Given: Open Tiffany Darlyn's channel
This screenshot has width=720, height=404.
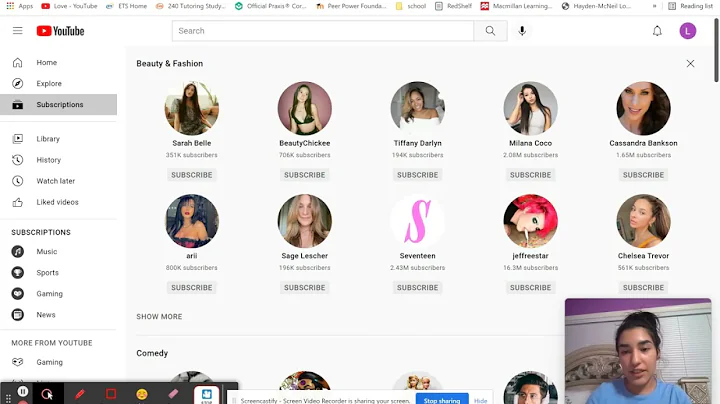Looking at the screenshot, I should pyautogui.click(x=417, y=108).
